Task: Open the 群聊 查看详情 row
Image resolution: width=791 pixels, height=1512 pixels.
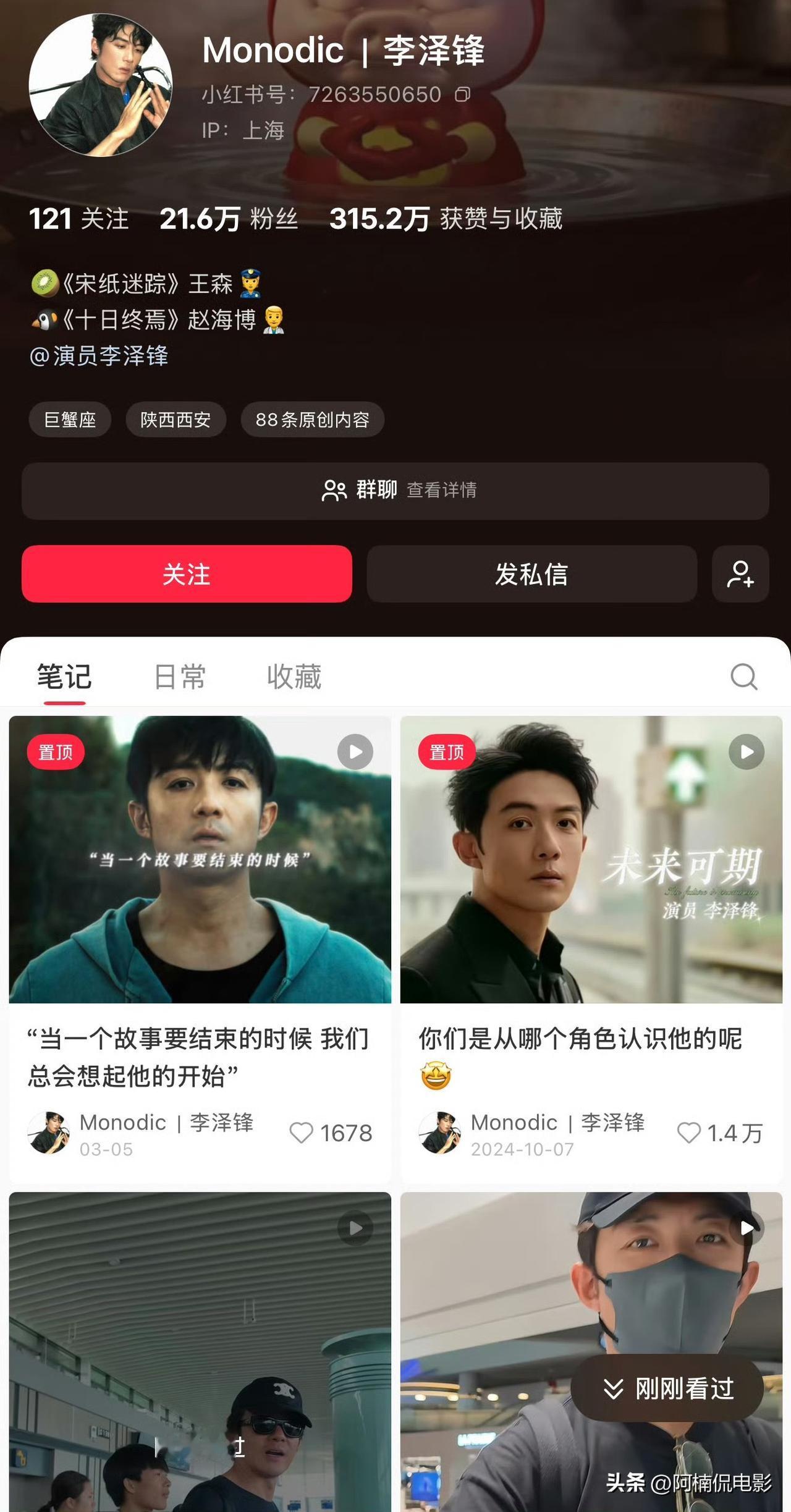Action: tap(395, 491)
